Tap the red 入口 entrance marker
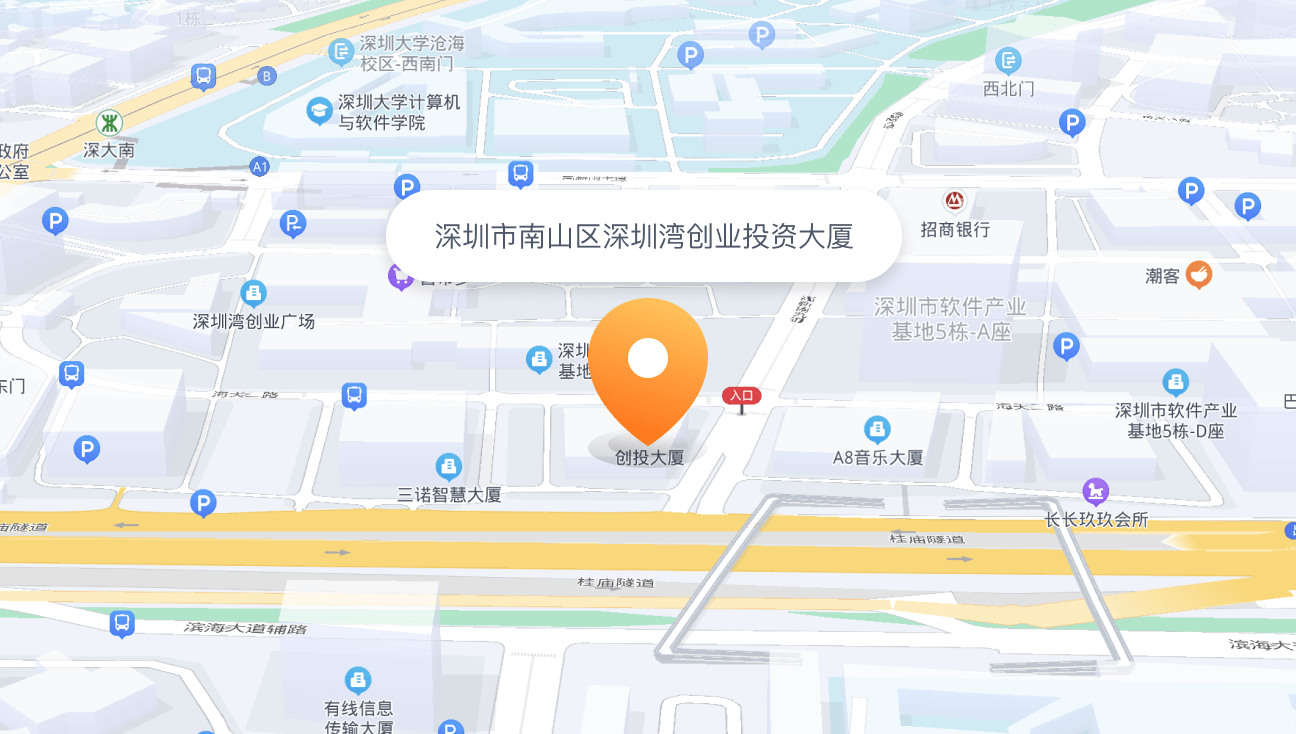Screen dimensions: 1296x734 pyautogui.click(x=741, y=396)
